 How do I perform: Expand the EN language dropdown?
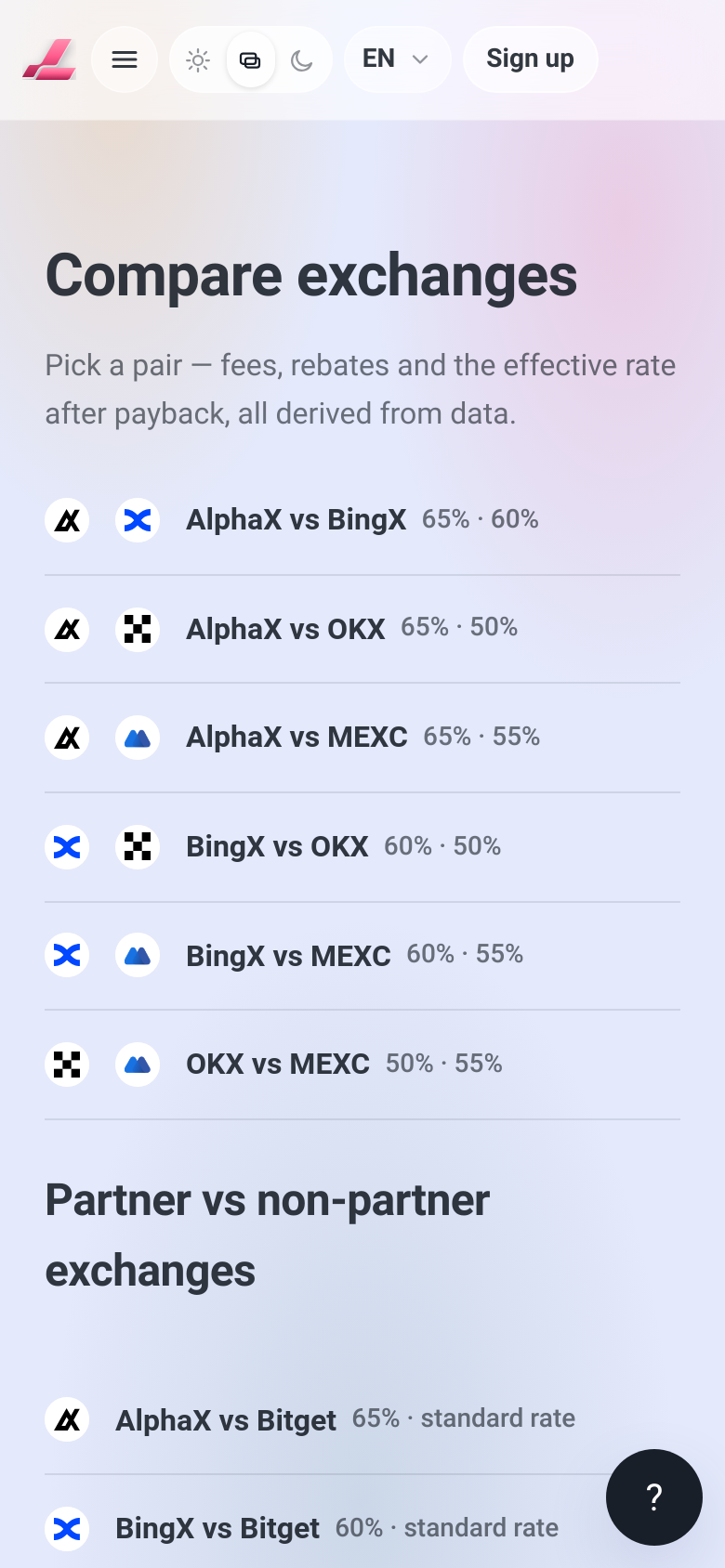pyautogui.click(x=398, y=59)
